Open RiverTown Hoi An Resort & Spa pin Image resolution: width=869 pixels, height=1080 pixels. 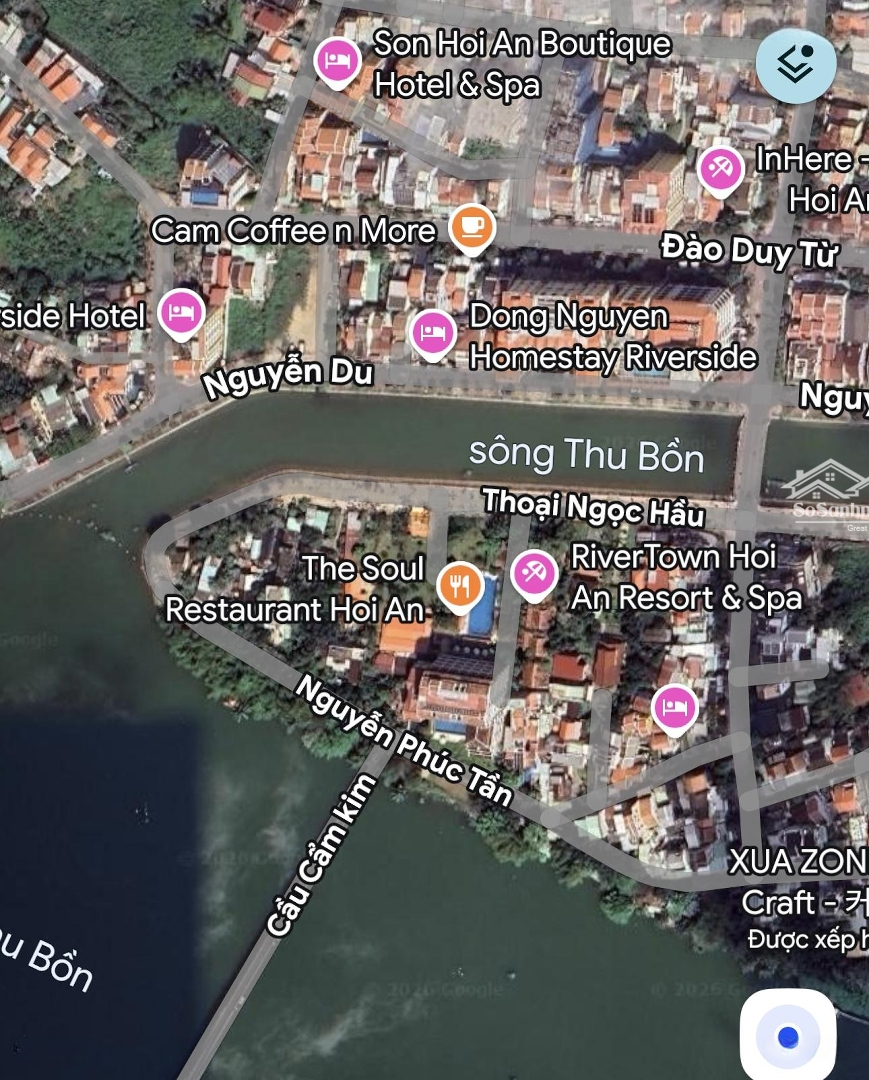click(x=534, y=574)
